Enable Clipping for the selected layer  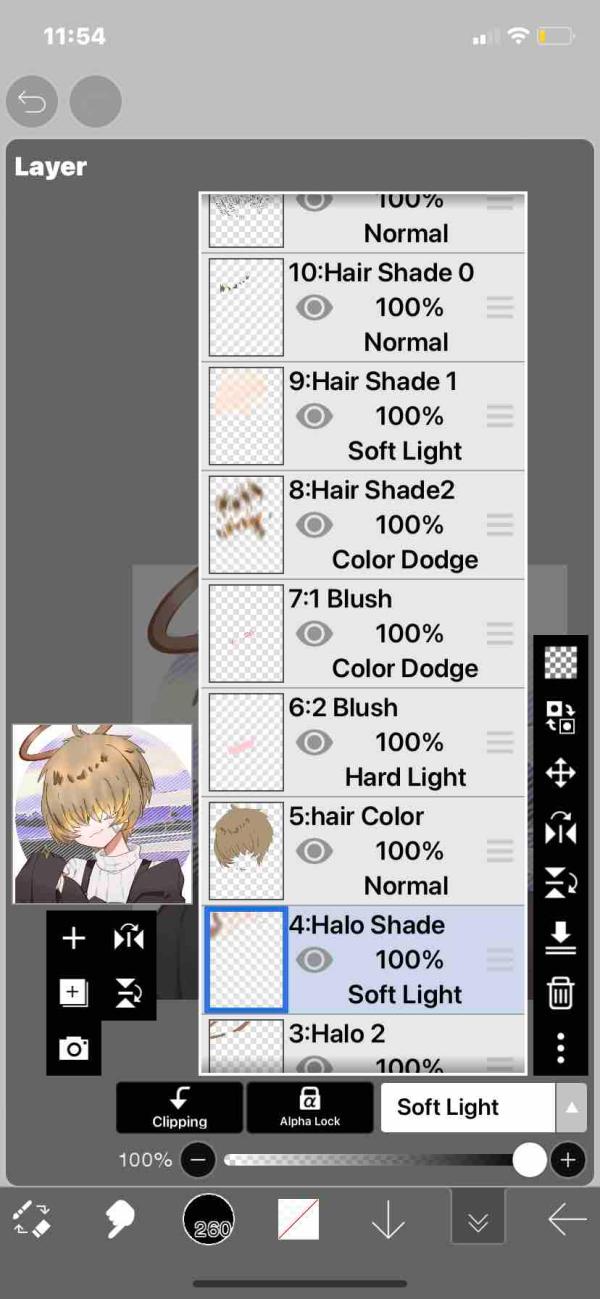(x=179, y=1107)
